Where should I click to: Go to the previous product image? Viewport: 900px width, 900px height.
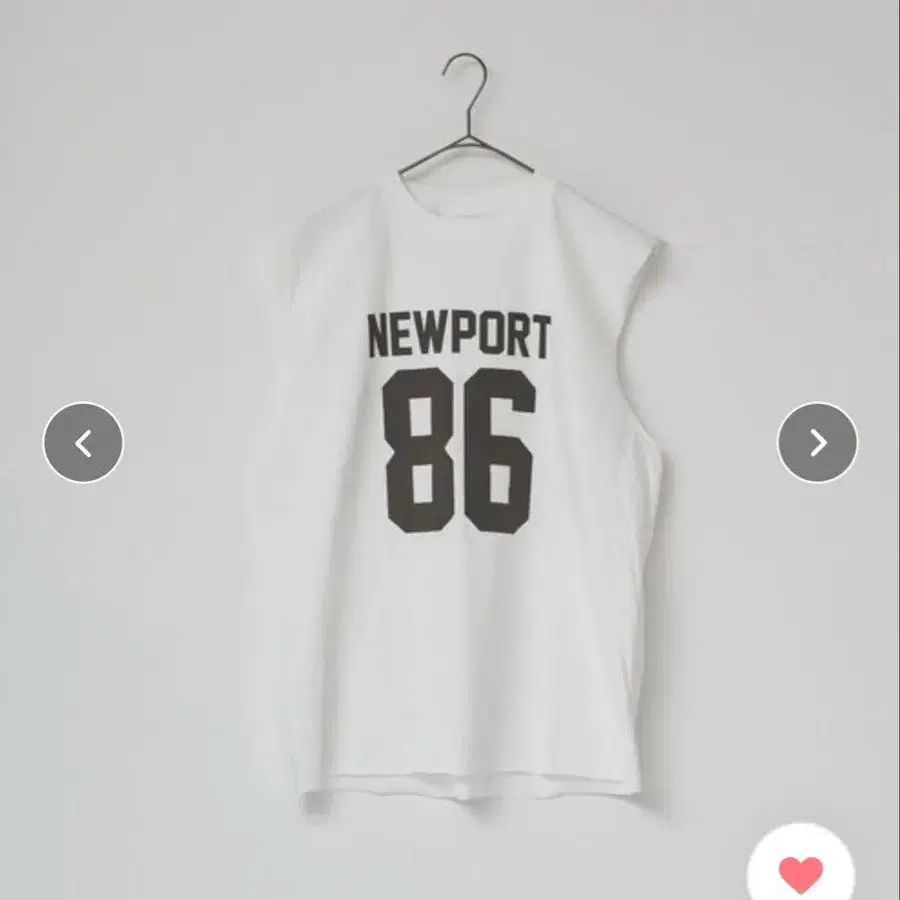[83, 442]
